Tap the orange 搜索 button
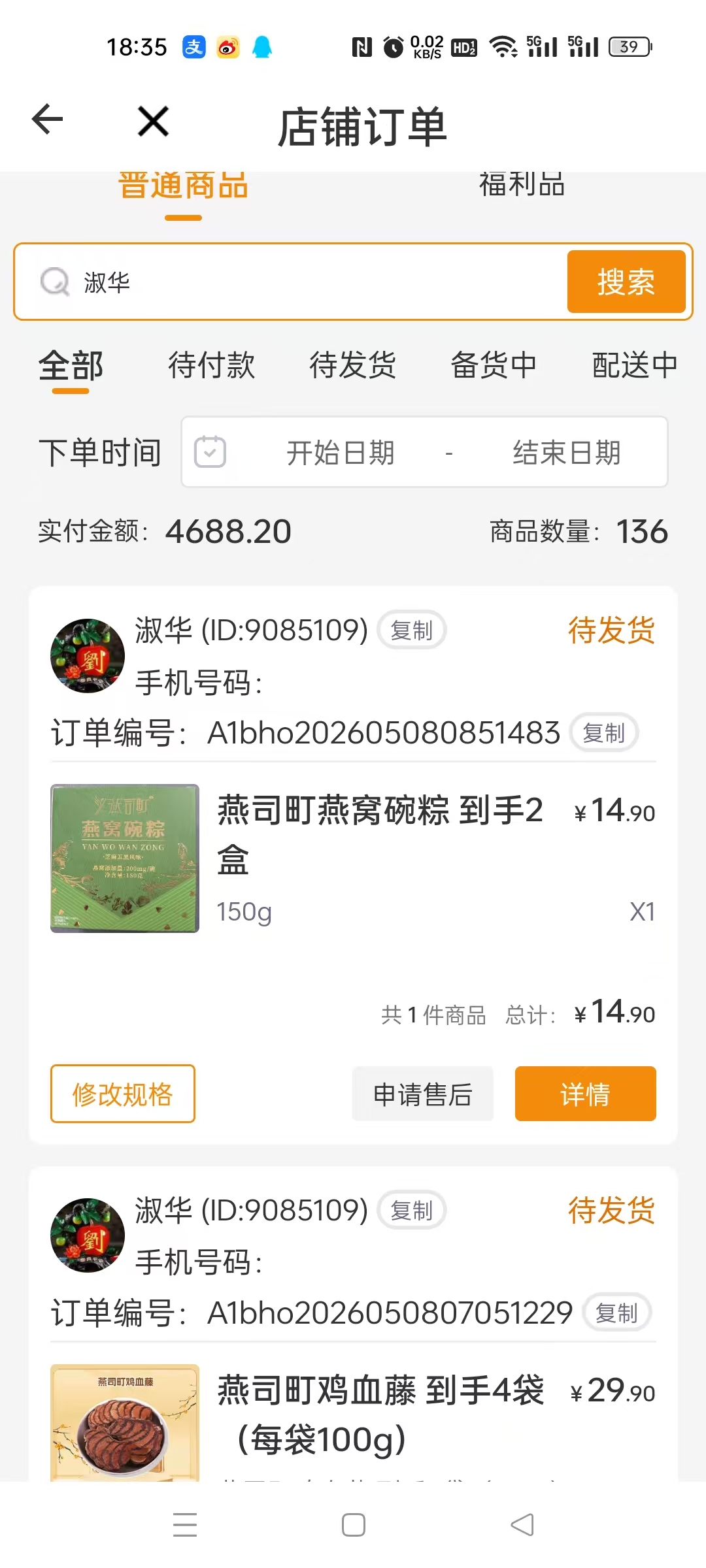This screenshot has height=1568, width=706. pyautogui.click(x=626, y=282)
